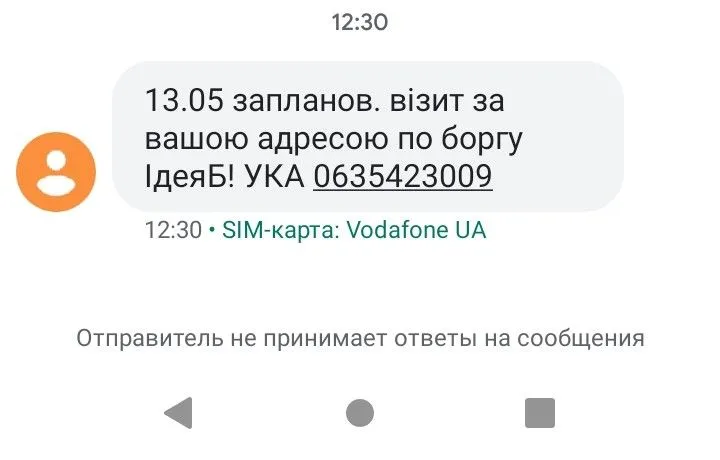Go back with the system back triangle
Viewport: 720px width, 460px height.
[x=178, y=412]
